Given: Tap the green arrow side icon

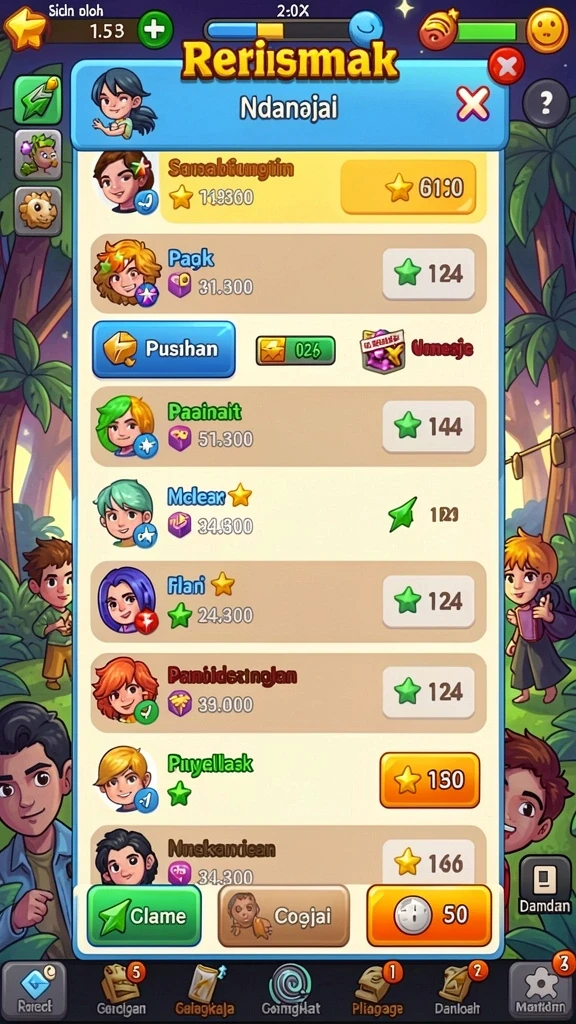Looking at the screenshot, I should click(38, 100).
